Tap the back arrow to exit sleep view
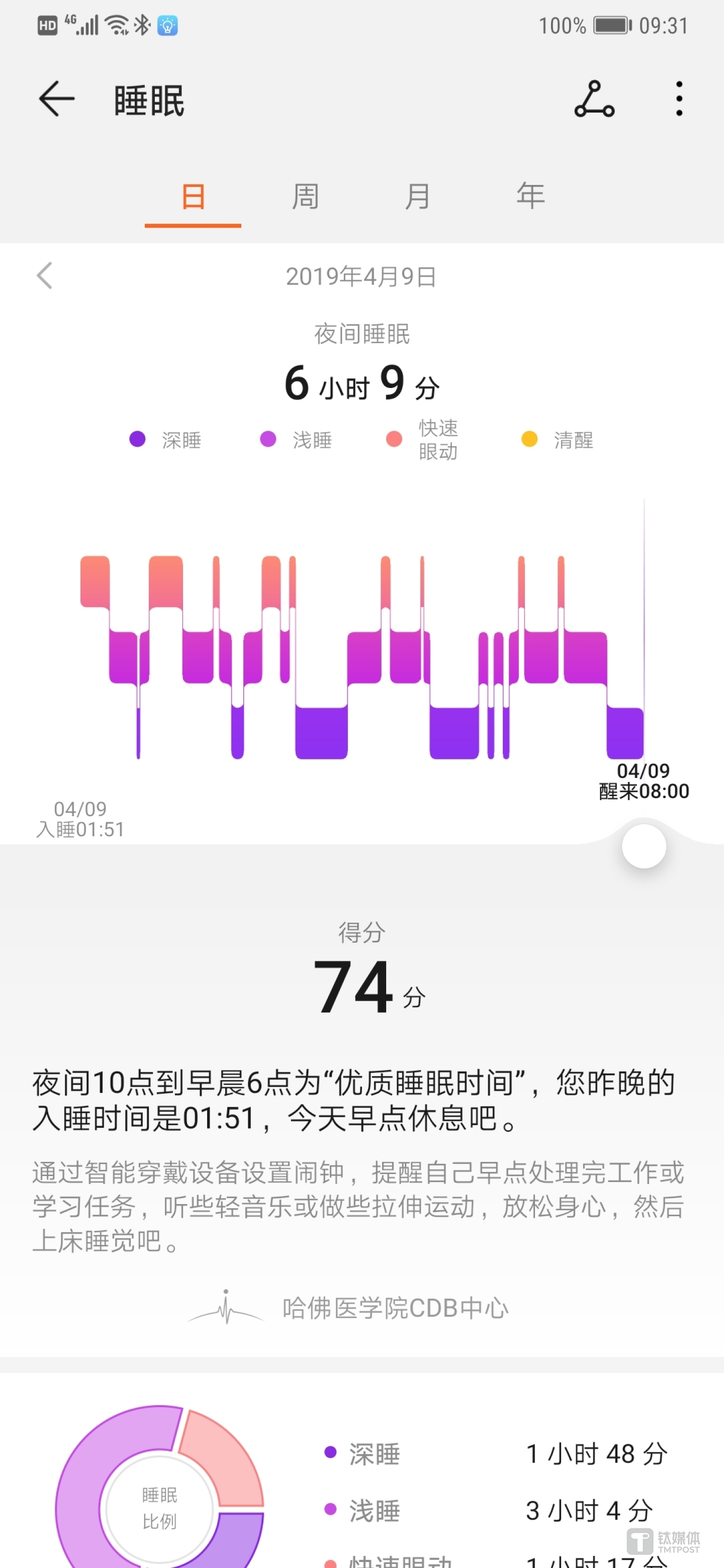Viewport: 724px width, 1568px height. click(x=56, y=99)
